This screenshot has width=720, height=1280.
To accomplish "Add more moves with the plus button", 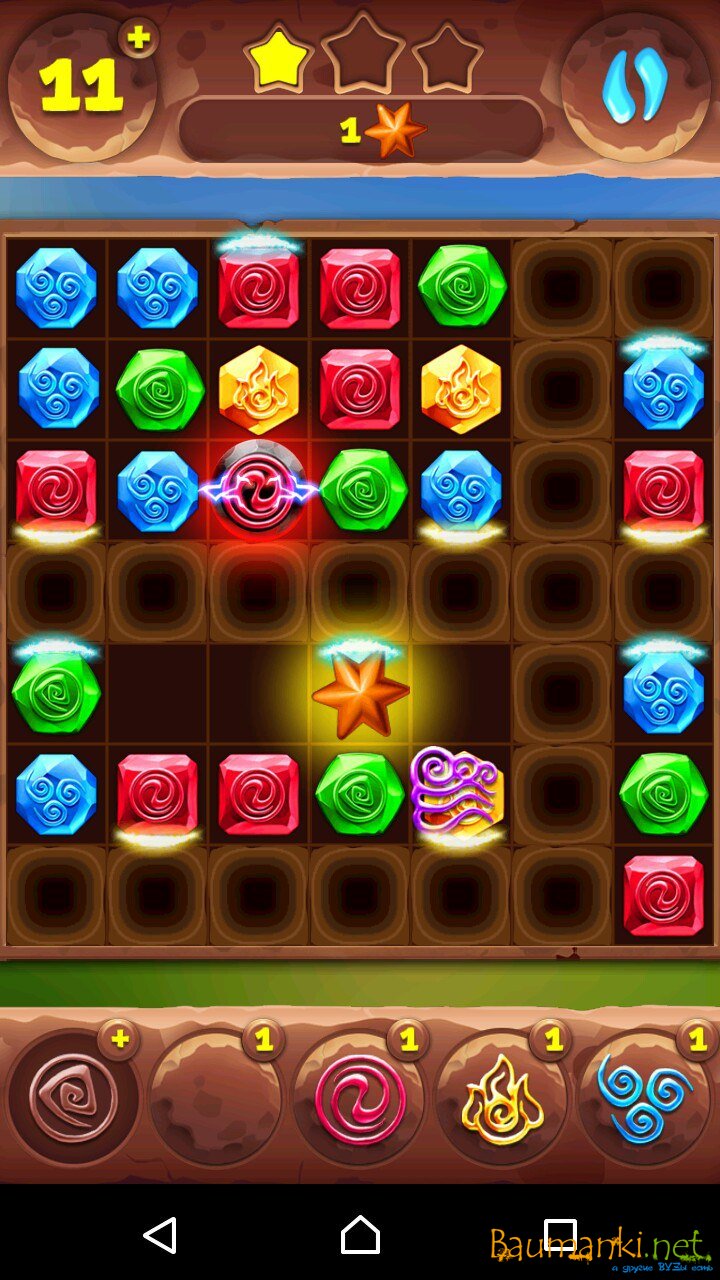I will click(x=139, y=39).
